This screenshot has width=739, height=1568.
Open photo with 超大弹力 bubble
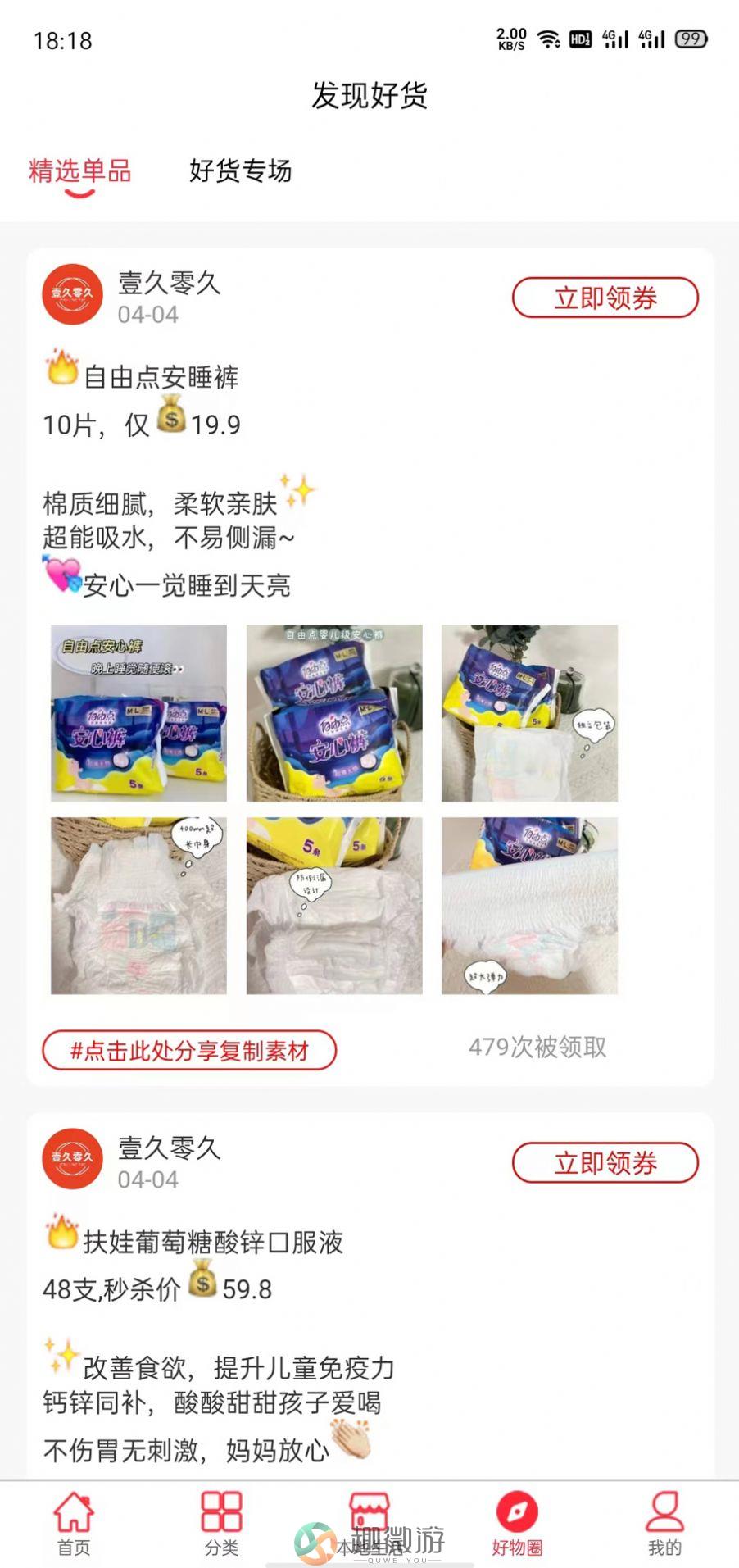tap(529, 906)
